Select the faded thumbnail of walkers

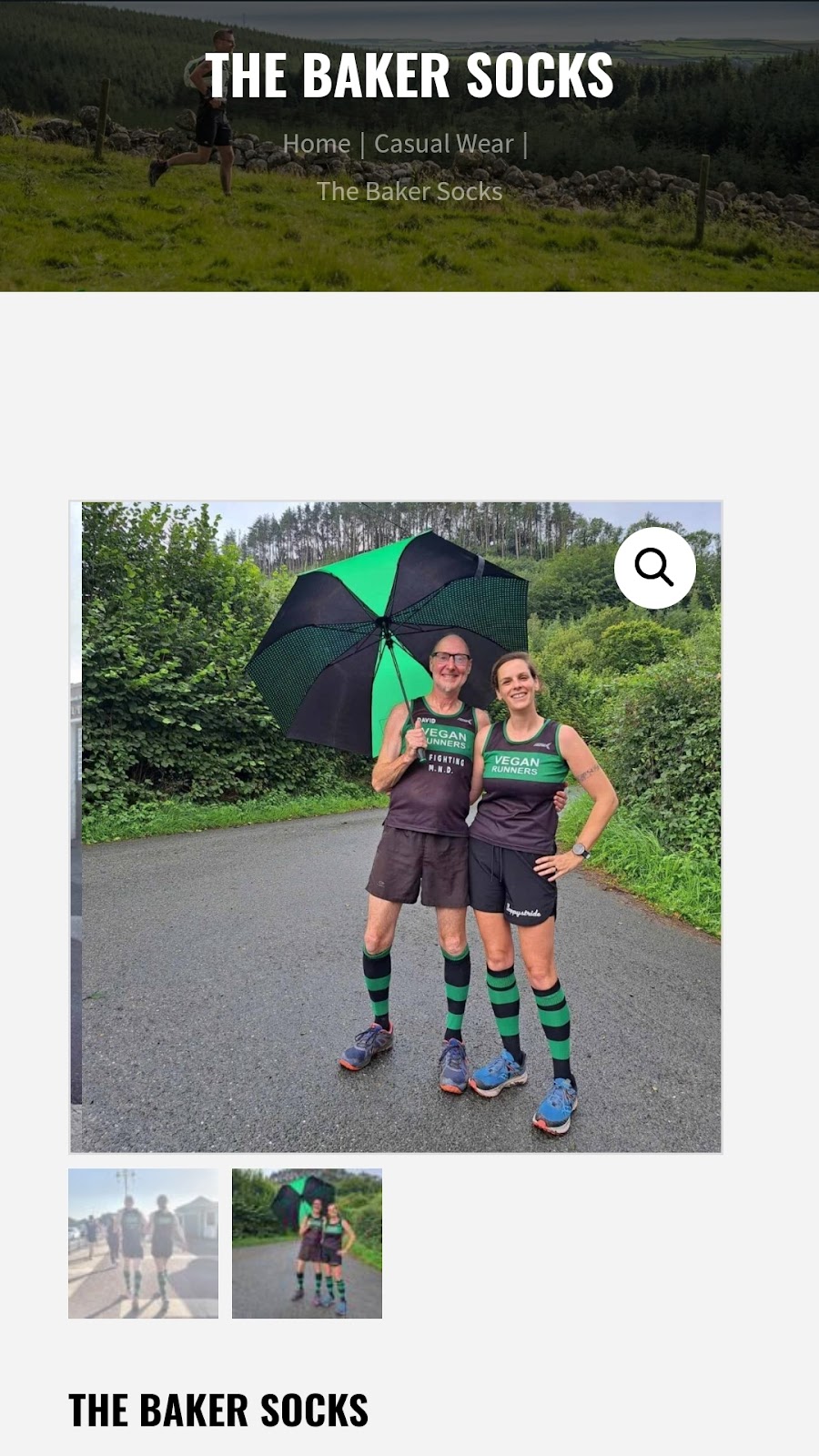coord(143,1243)
